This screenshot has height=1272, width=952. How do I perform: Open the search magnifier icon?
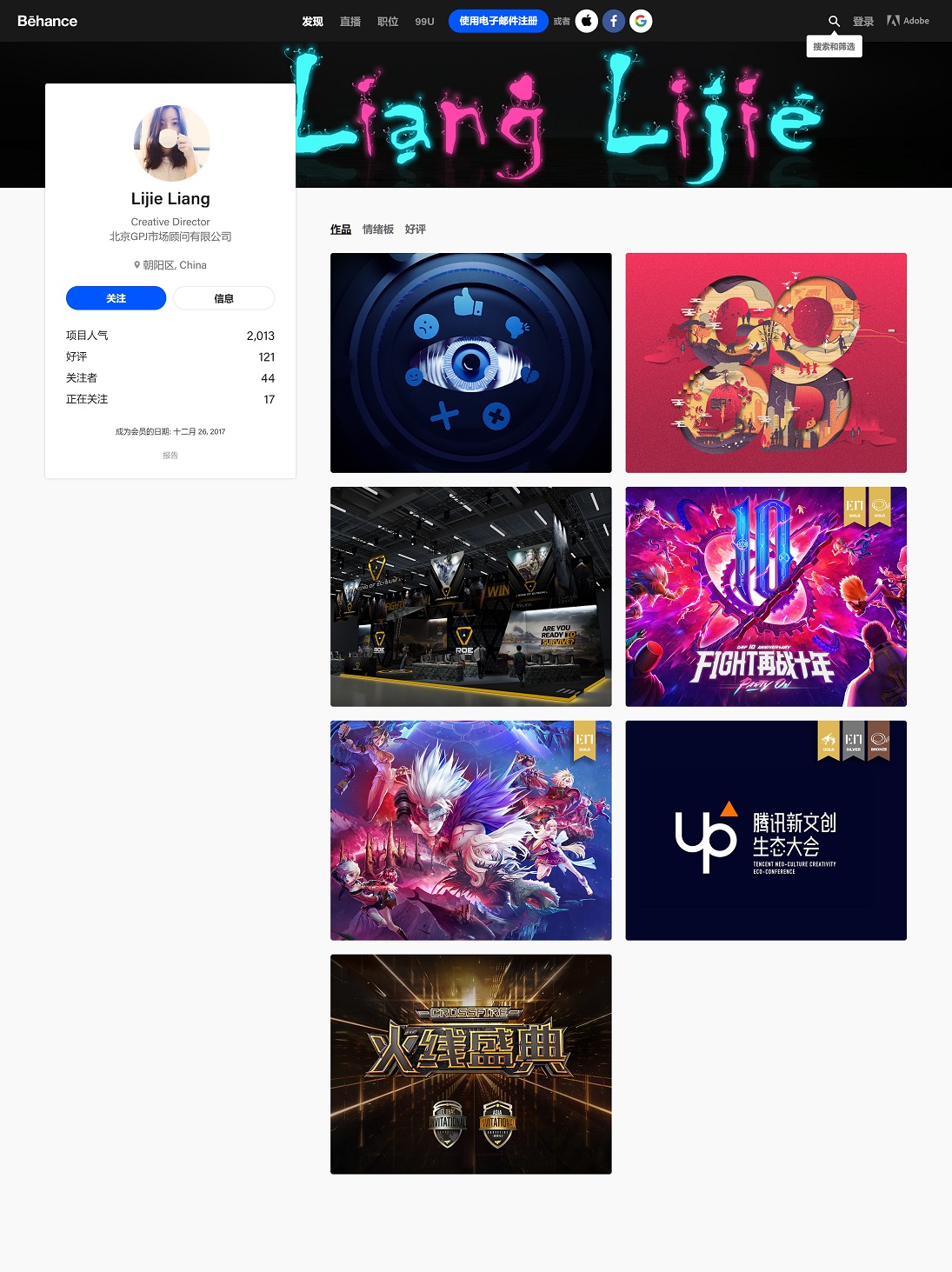tap(834, 21)
